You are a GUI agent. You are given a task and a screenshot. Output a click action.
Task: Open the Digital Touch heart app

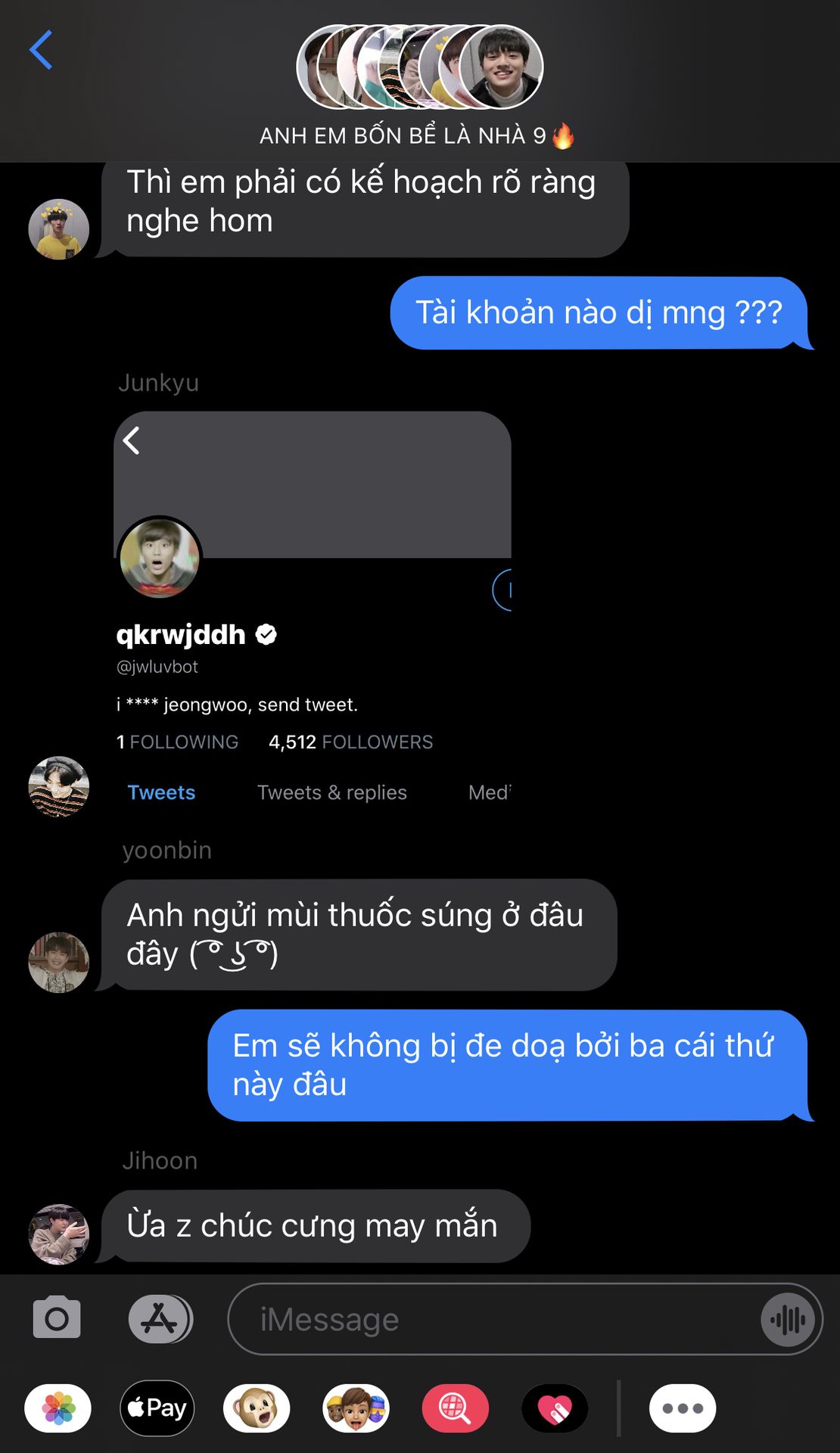coord(555,1408)
